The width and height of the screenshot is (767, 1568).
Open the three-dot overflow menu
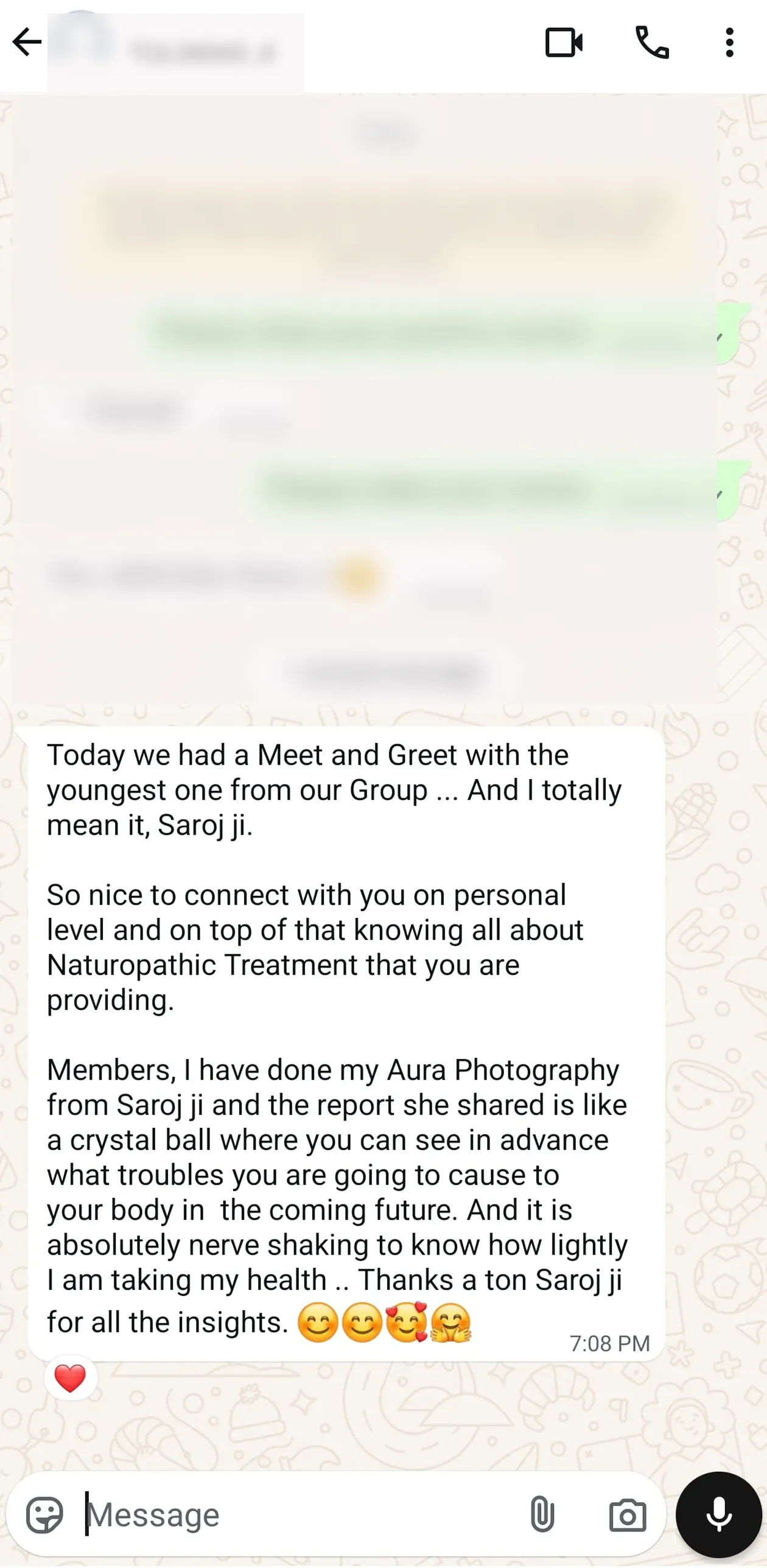[729, 43]
